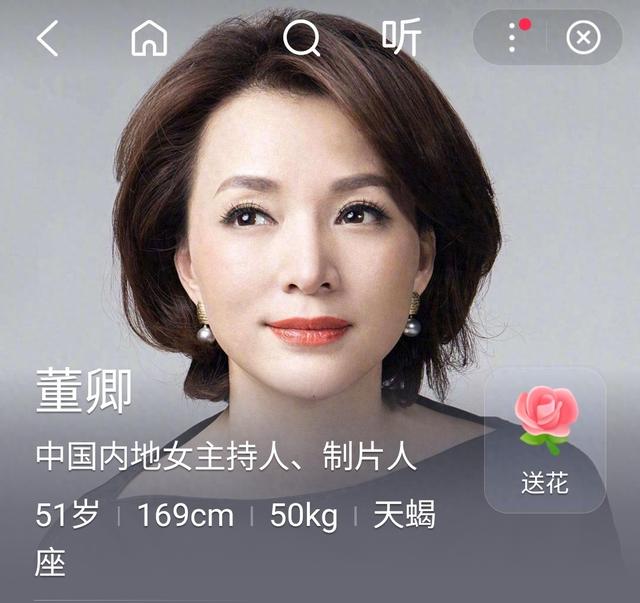Close the mini program

[583, 38]
